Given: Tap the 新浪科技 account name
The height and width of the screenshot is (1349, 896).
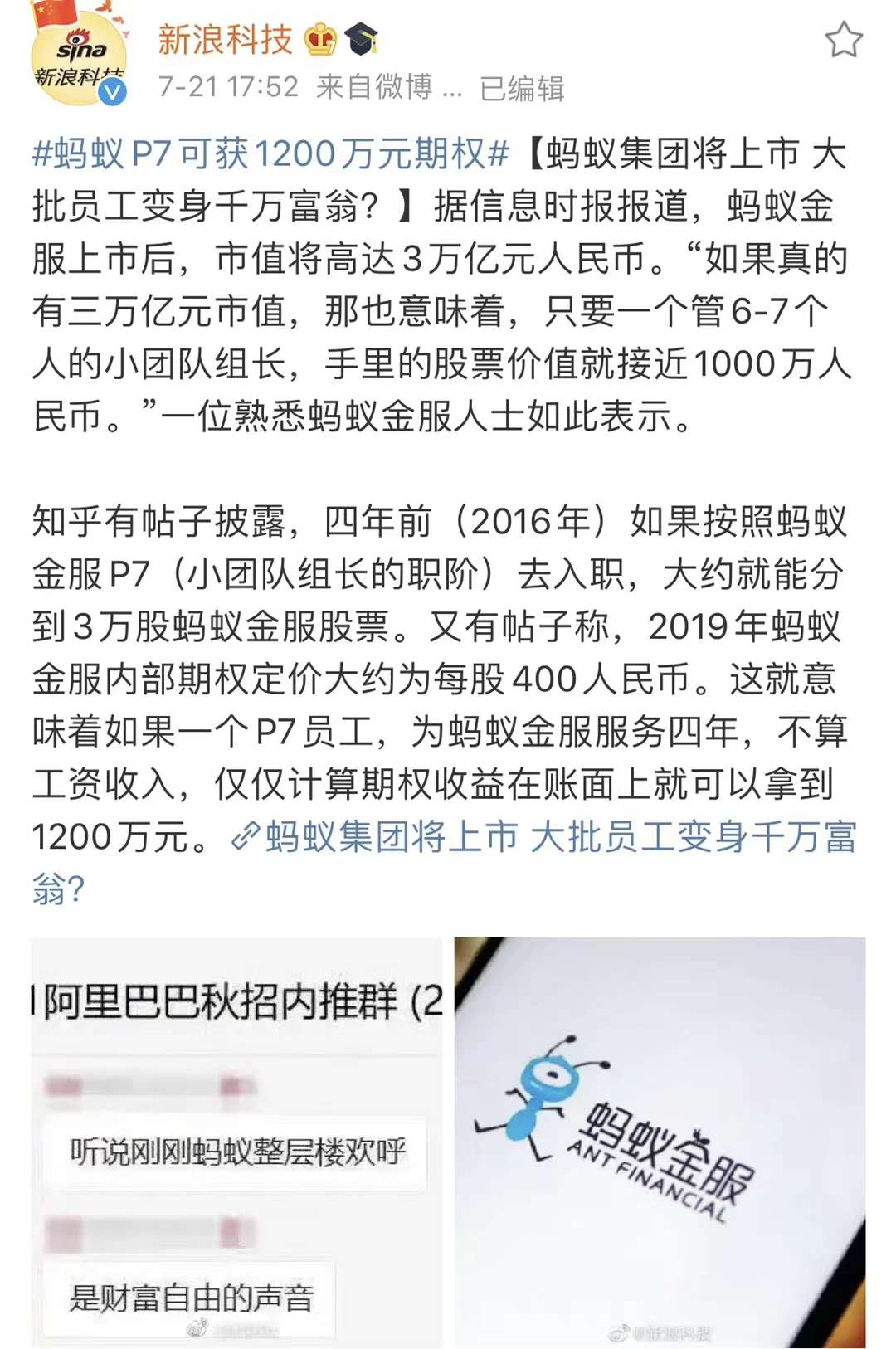Looking at the screenshot, I should point(226,40).
